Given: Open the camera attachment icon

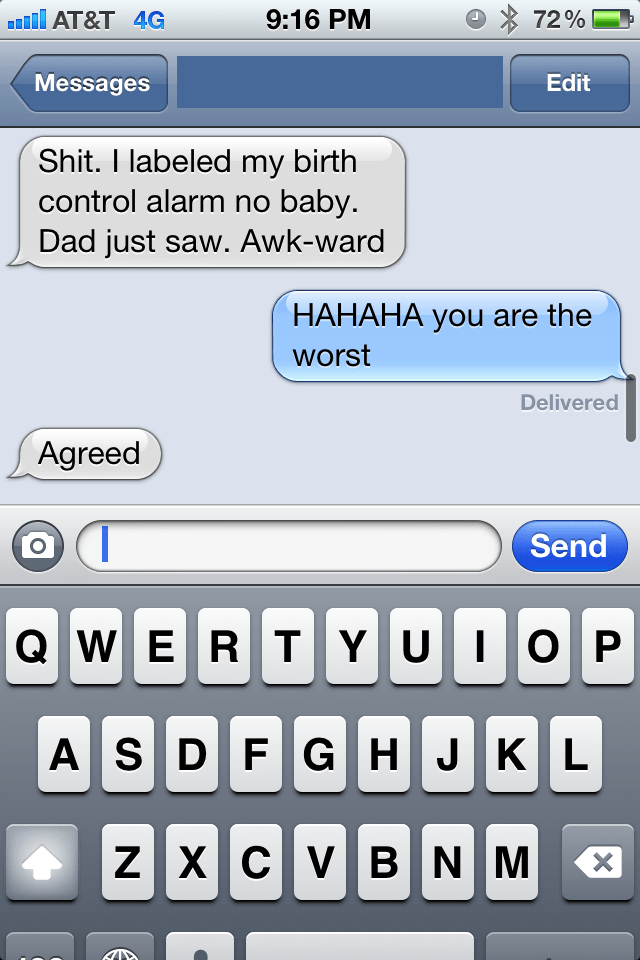Looking at the screenshot, I should (x=38, y=546).
